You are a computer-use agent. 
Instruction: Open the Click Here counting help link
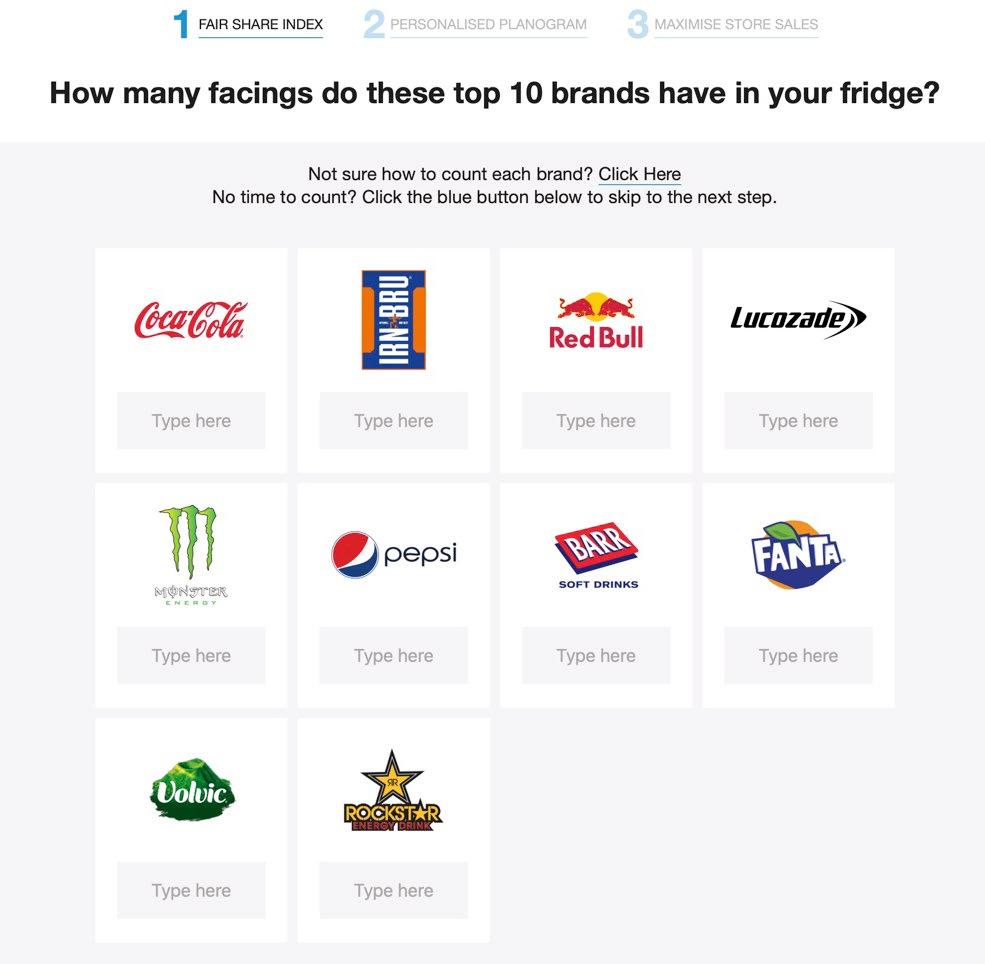(639, 174)
